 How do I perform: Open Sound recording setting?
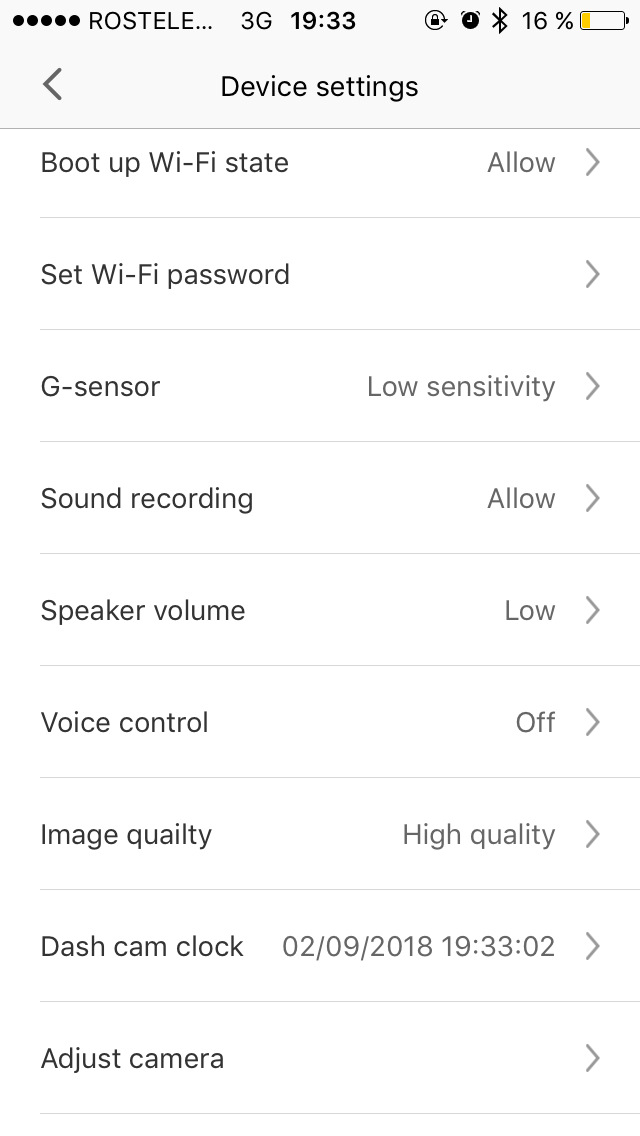tap(320, 498)
